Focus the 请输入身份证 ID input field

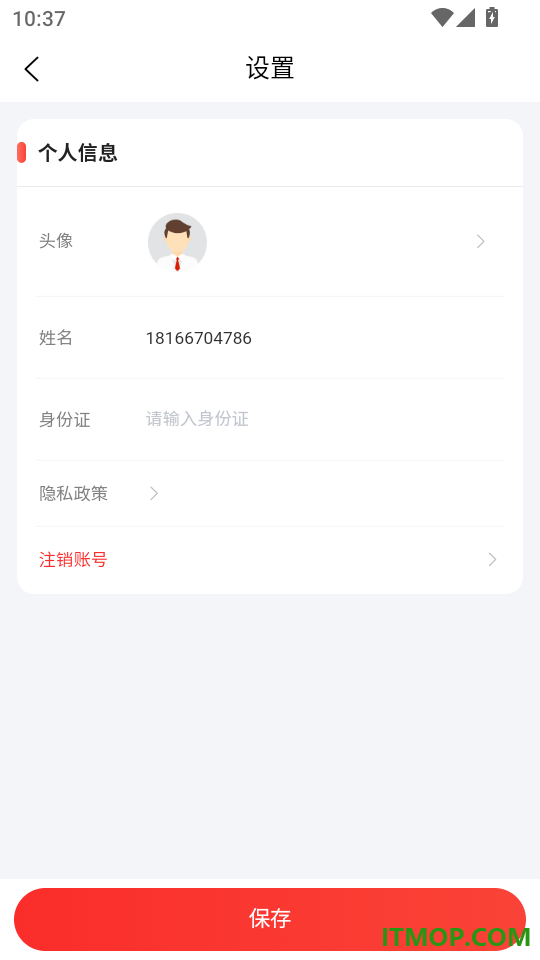coord(323,419)
